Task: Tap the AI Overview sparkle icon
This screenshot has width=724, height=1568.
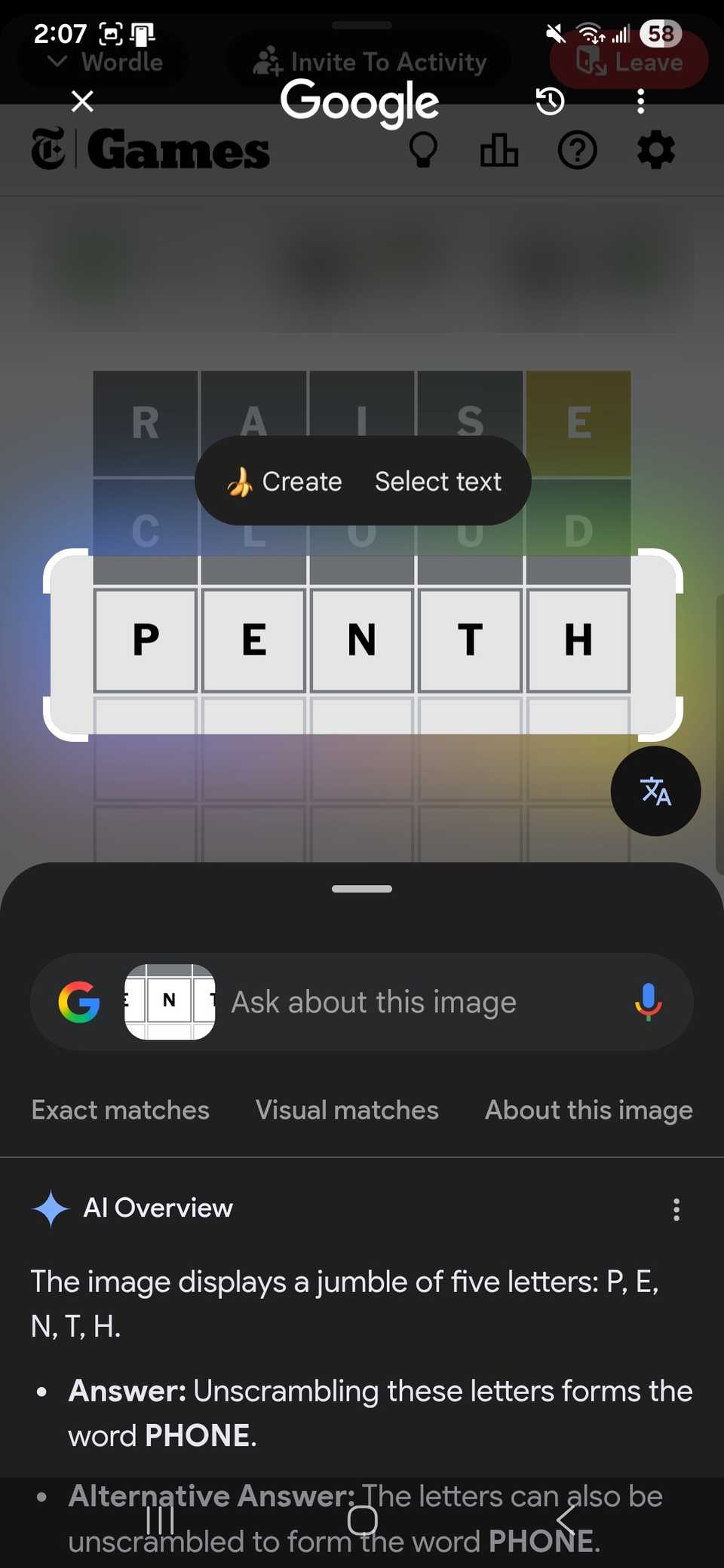Action: point(51,1208)
